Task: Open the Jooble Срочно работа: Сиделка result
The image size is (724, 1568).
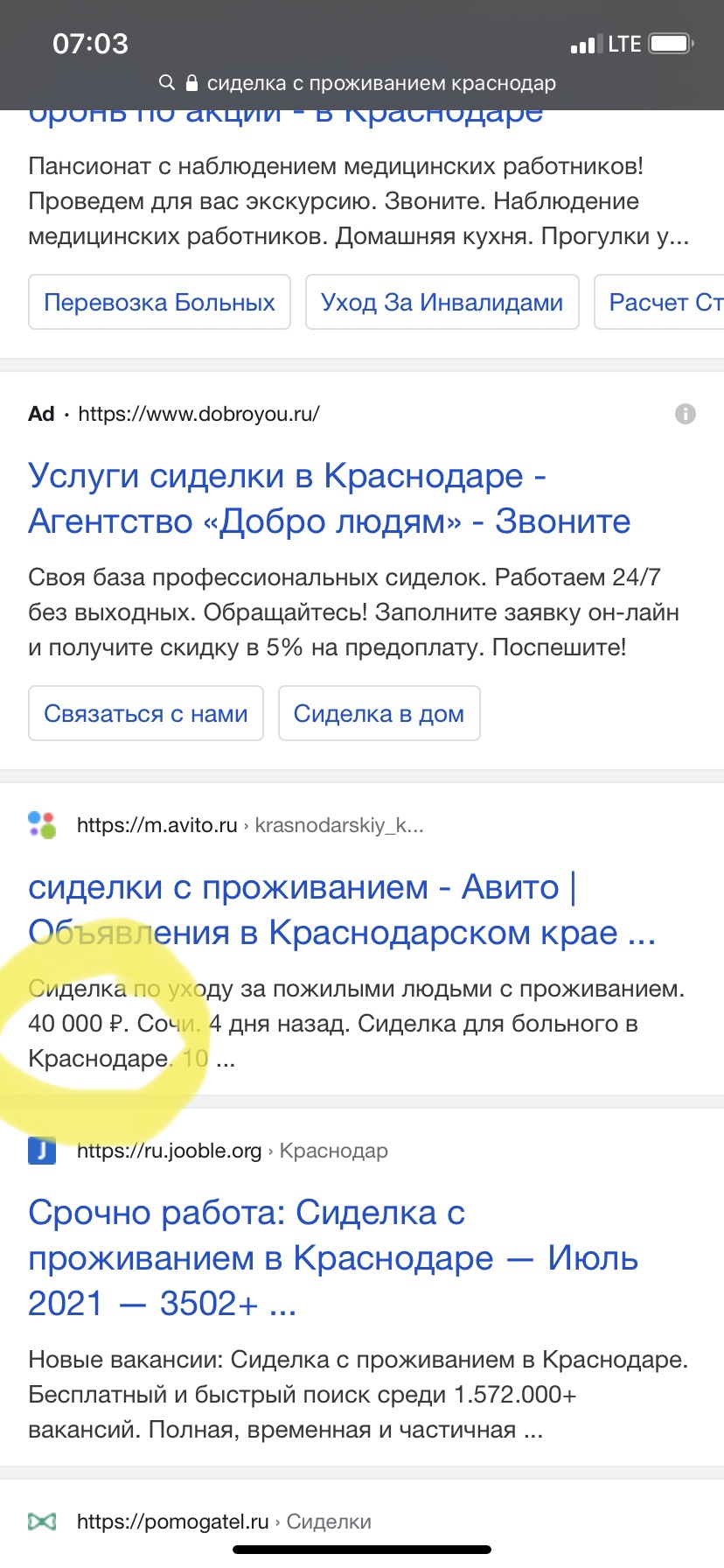Action: pos(333,1257)
